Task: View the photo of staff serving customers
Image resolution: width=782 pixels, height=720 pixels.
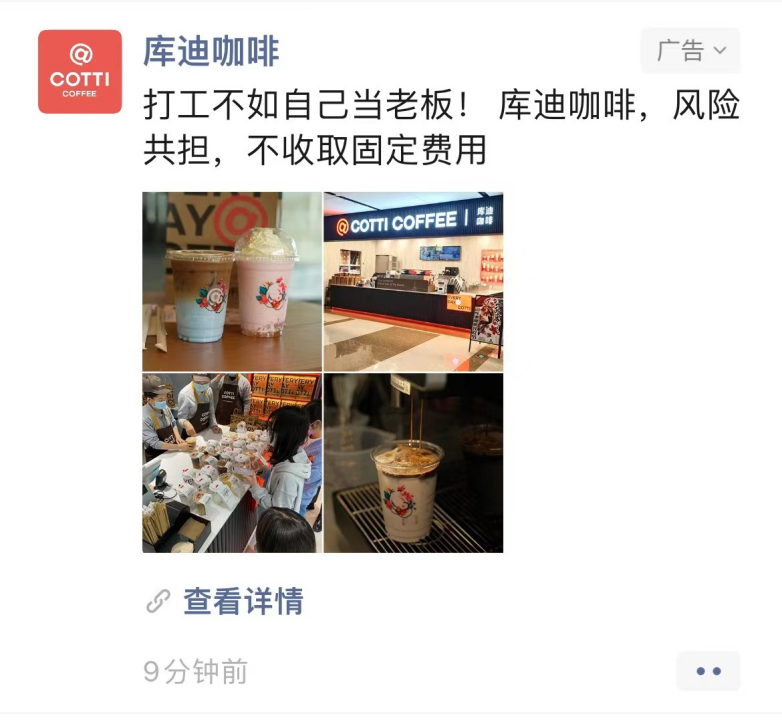Action: 232,463
